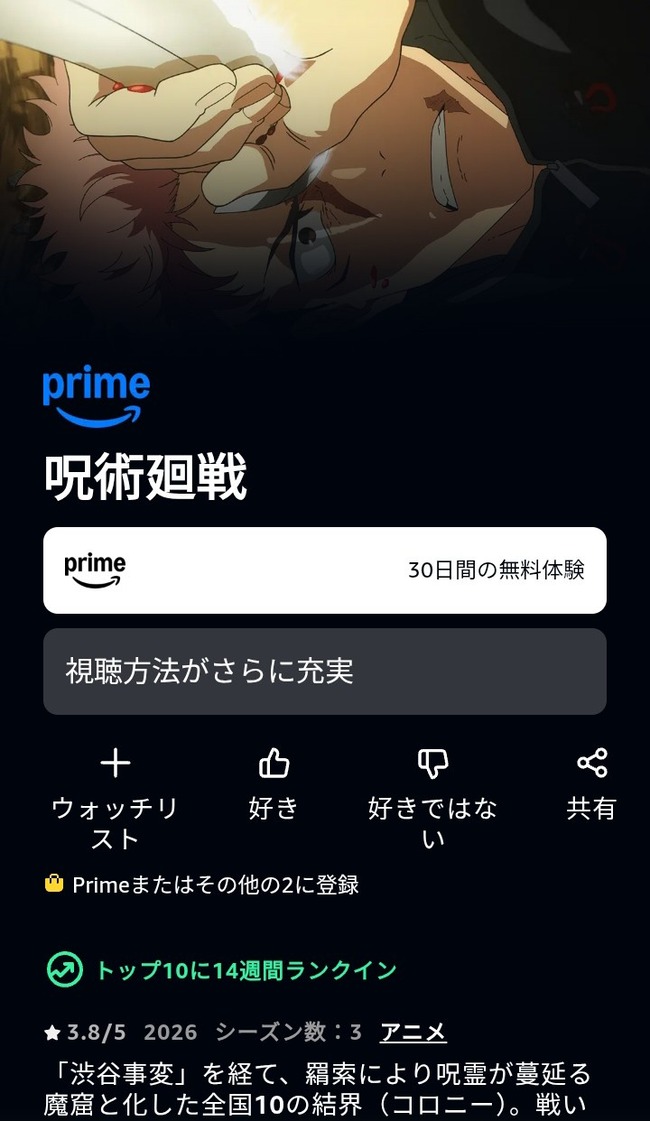Mark the title as 好き
Image resolution: width=650 pixels, height=1121 pixels.
tap(273, 784)
